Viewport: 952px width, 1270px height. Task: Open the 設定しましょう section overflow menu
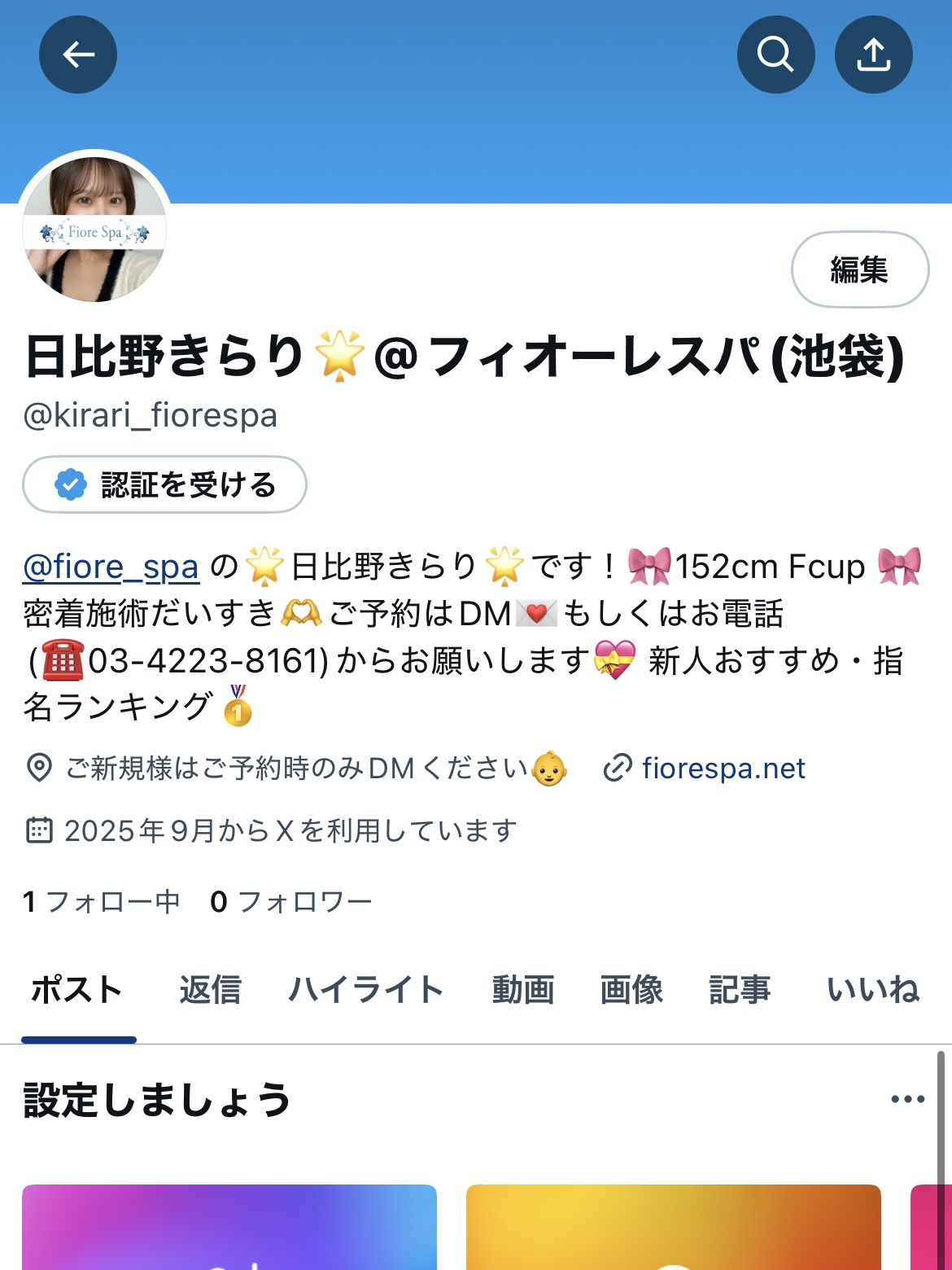pyautogui.click(x=907, y=1099)
